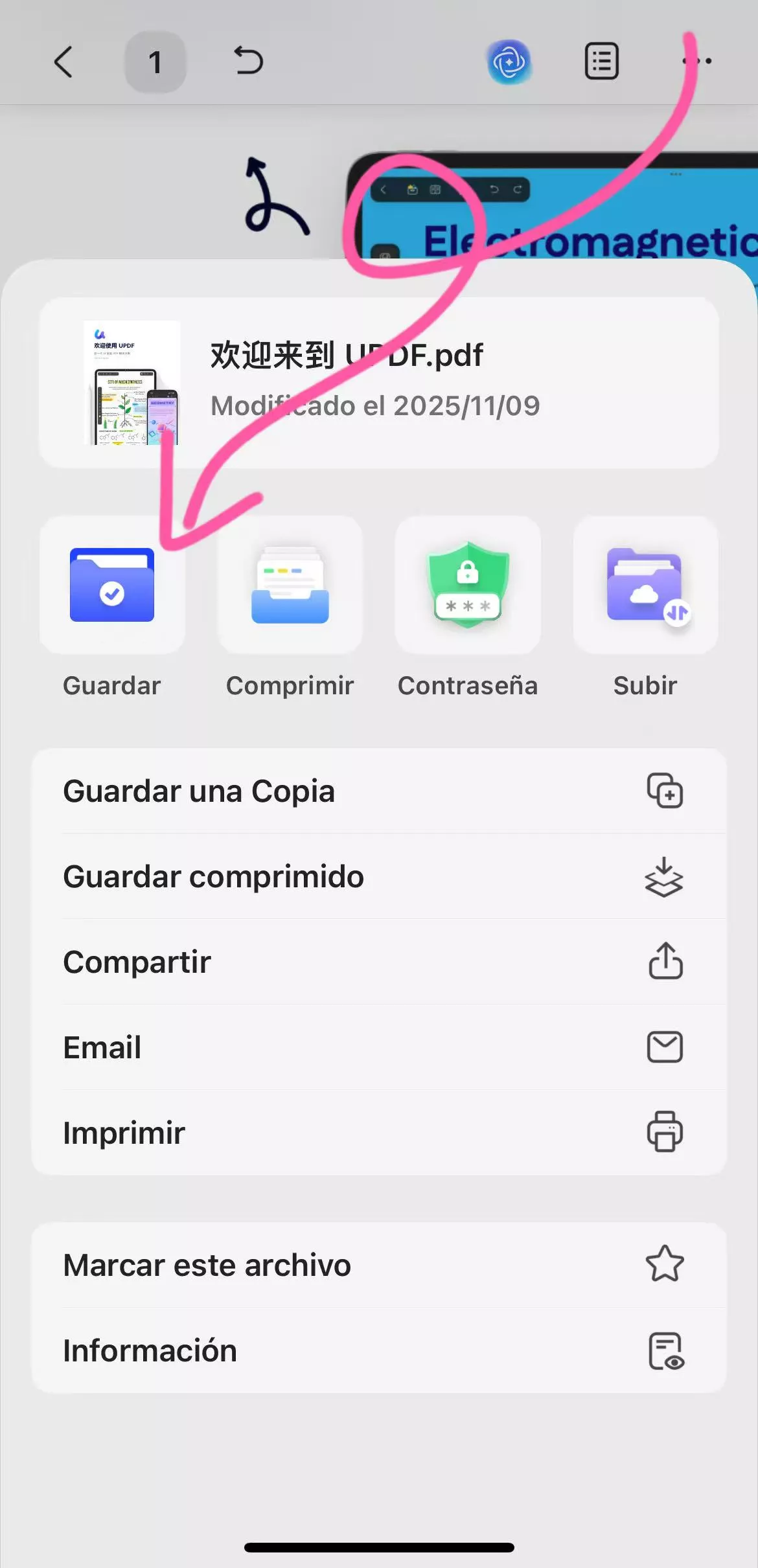Undo the last action
The width and height of the screenshot is (758, 1568).
[x=248, y=62]
